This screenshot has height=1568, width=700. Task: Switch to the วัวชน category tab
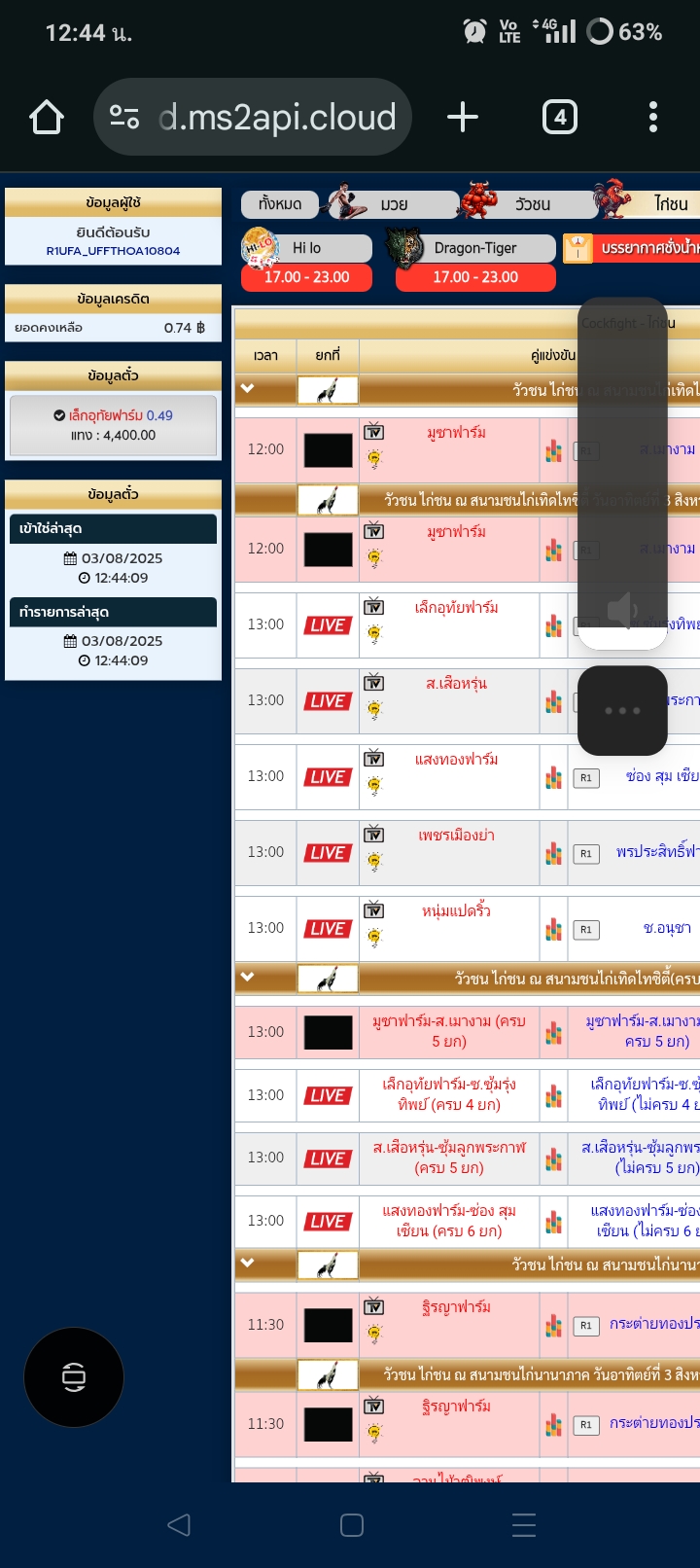tap(532, 204)
